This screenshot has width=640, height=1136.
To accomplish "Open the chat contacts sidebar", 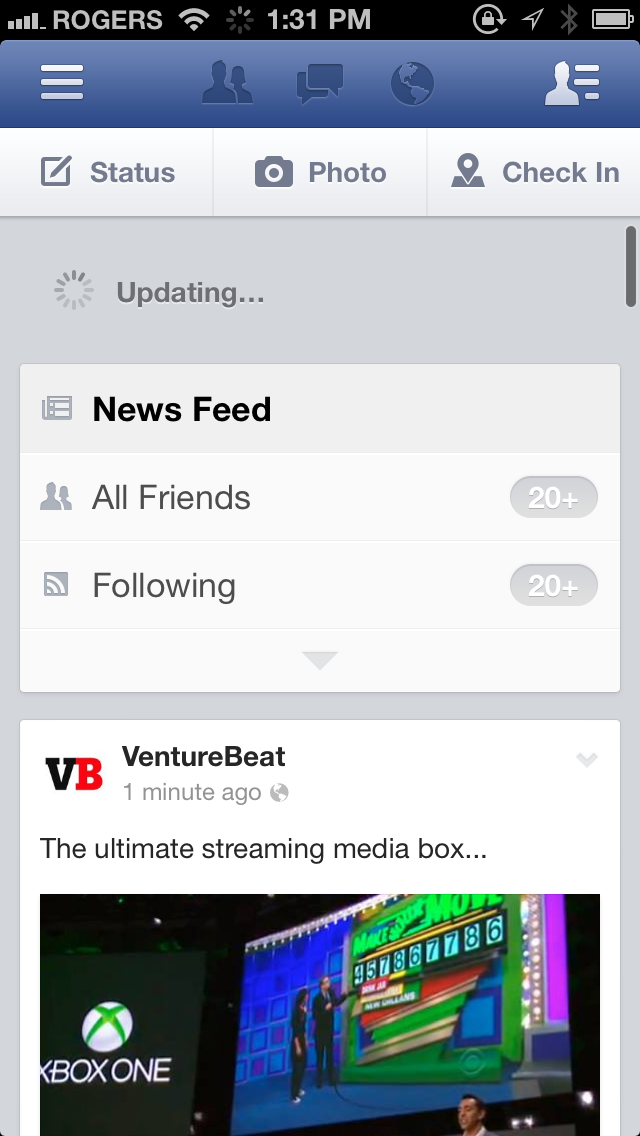I will (572, 83).
